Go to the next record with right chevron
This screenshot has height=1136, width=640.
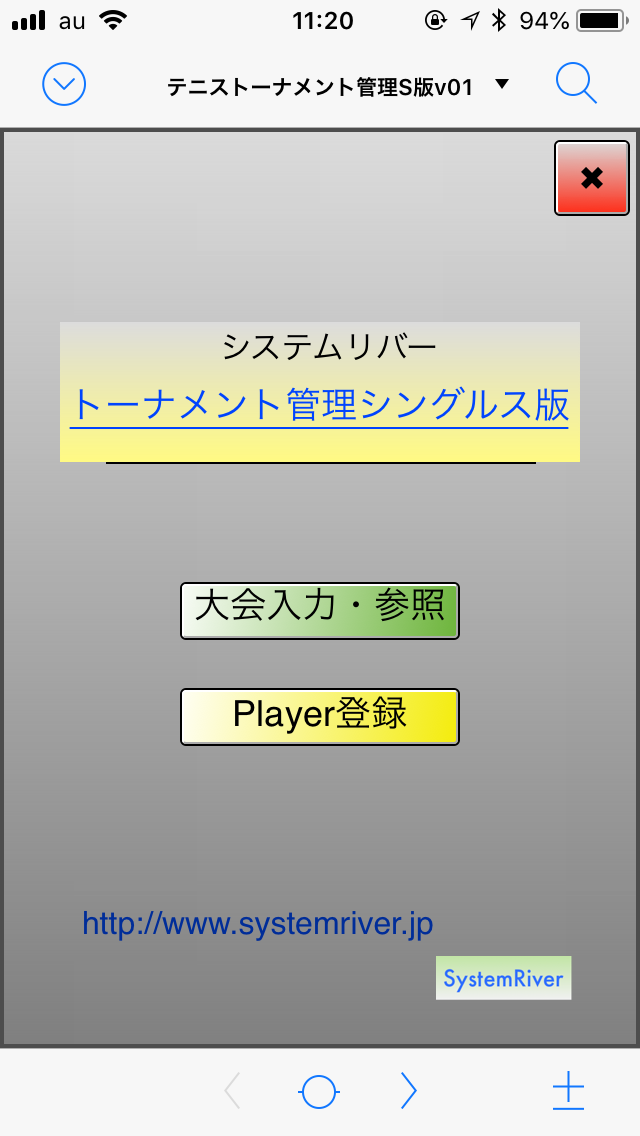coord(409,1090)
